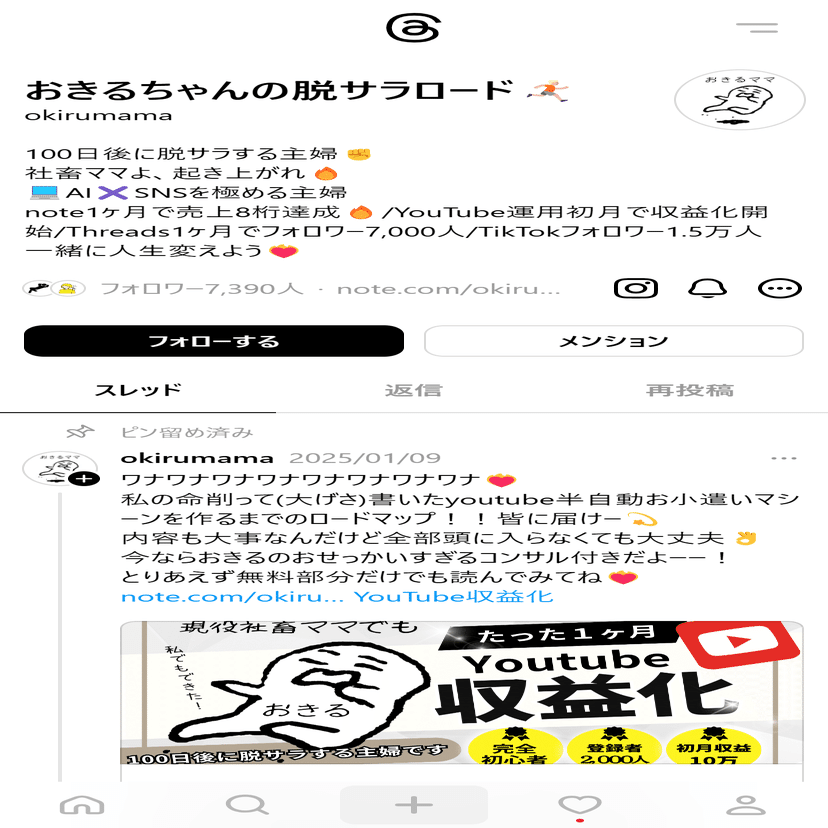Switch to the 返信 tab
This screenshot has width=828, height=828.
point(413,390)
